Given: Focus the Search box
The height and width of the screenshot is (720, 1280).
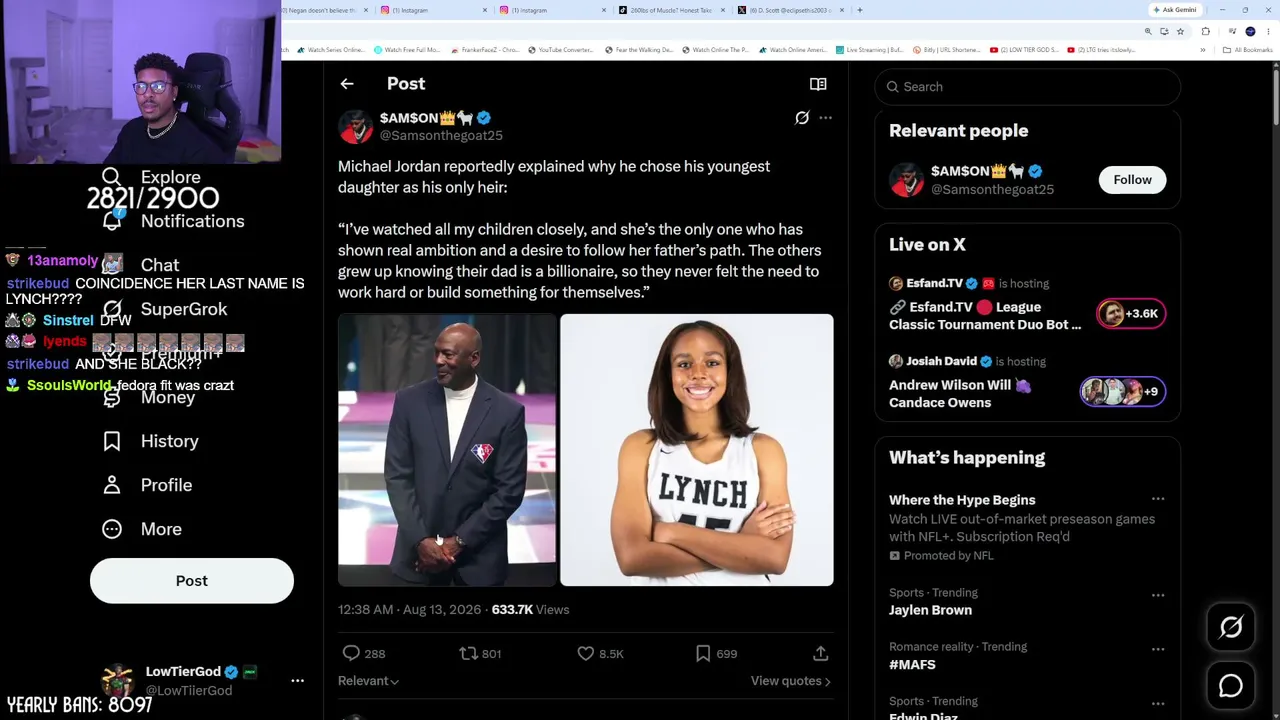Looking at the screenshot, I should click(x=1027, y=87).
